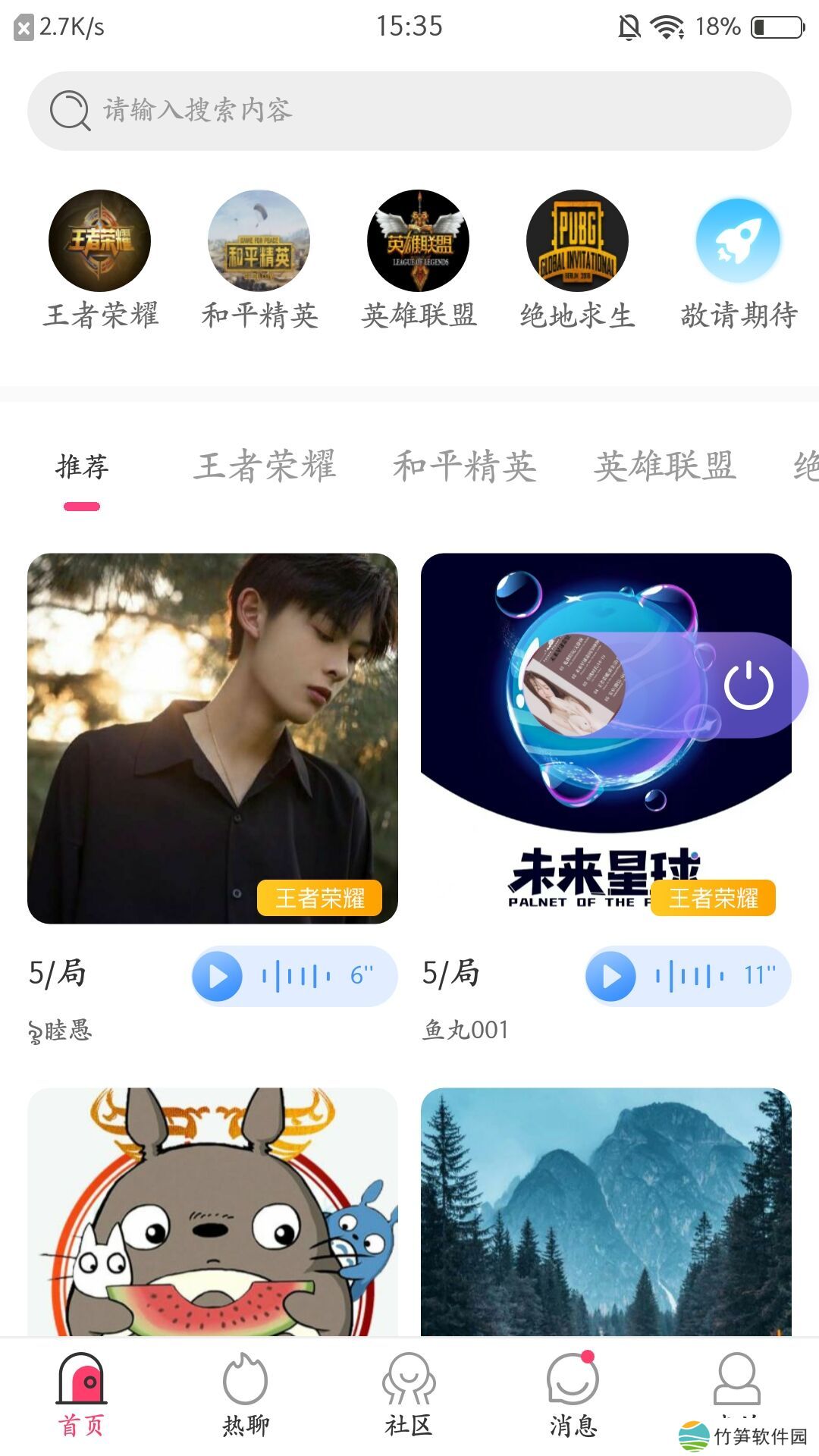Image resolution: width=819 pixels, height=1456 pixels.
Task: Switch to the 英雄联盟 top tab
Action: click(664, 466)
